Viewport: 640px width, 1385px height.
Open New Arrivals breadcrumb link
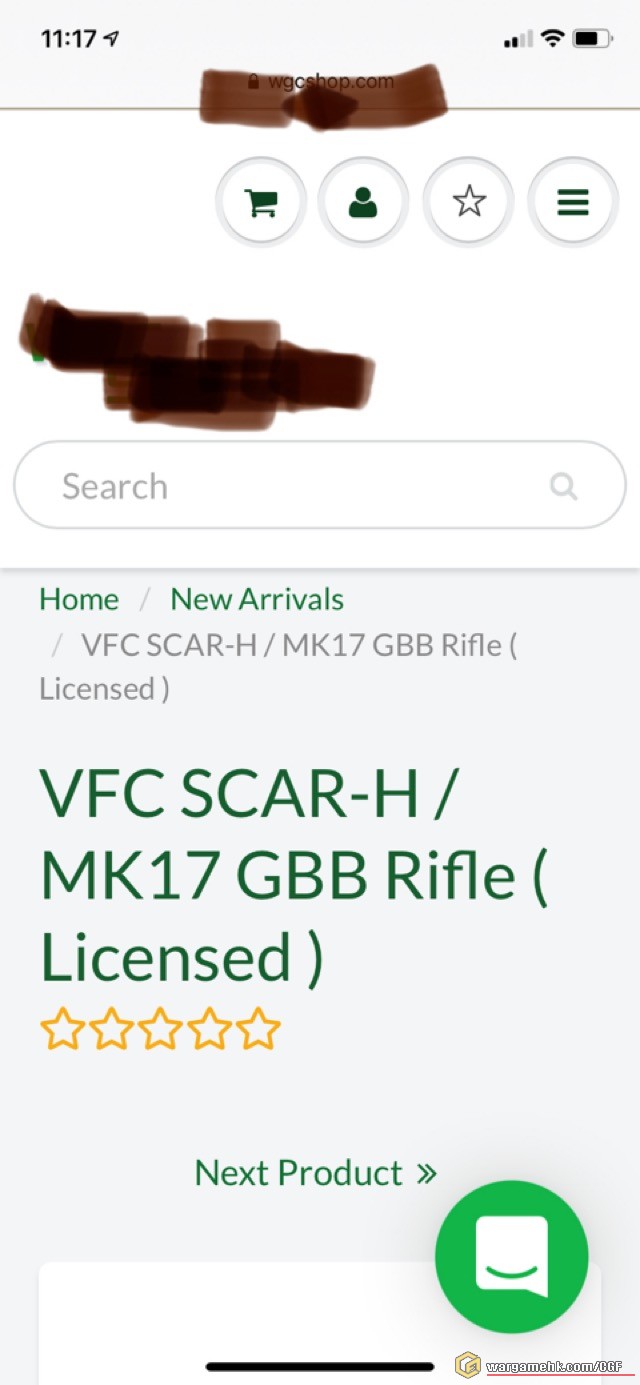coord(257,599)
